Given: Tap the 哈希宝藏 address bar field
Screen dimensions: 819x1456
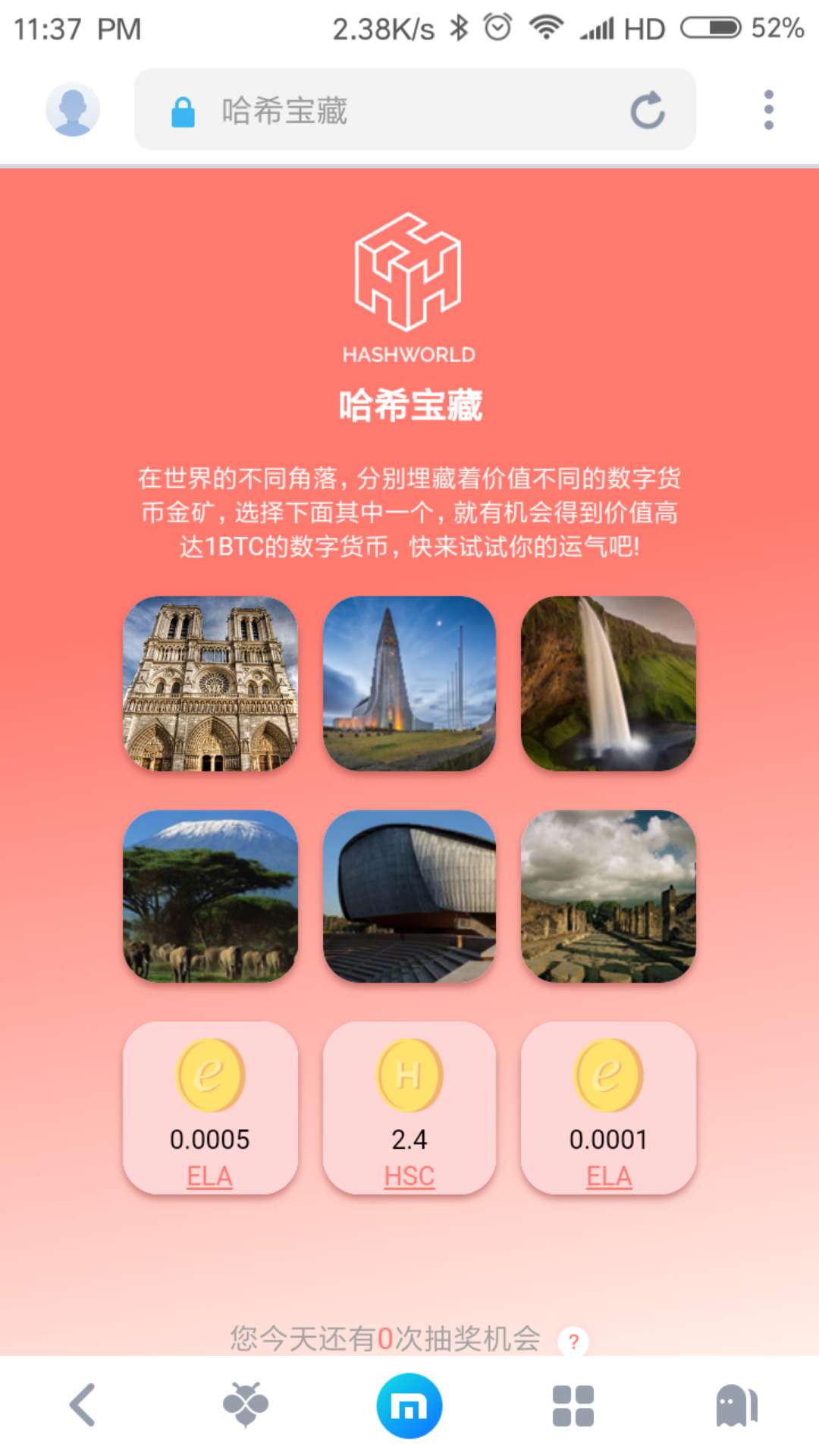Looking at the screenshot, I should (379, 111).
